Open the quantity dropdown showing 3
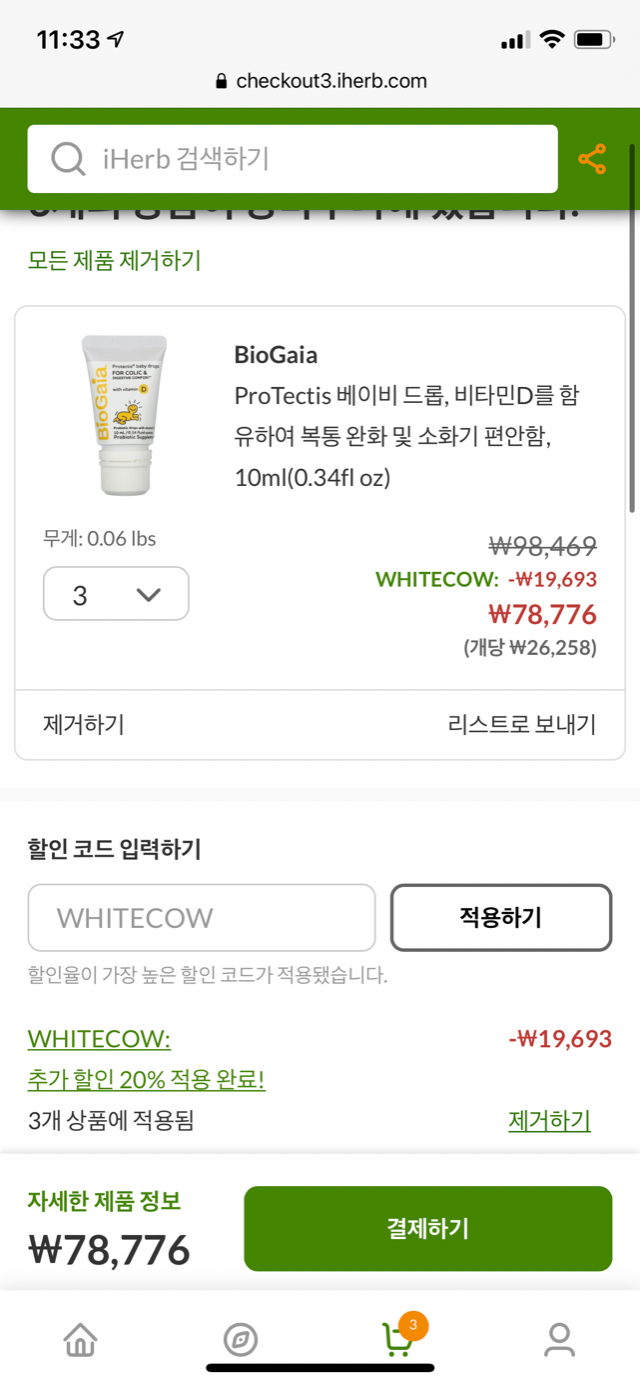This screenshot has width=640, height=1386. tap(116, 594)
